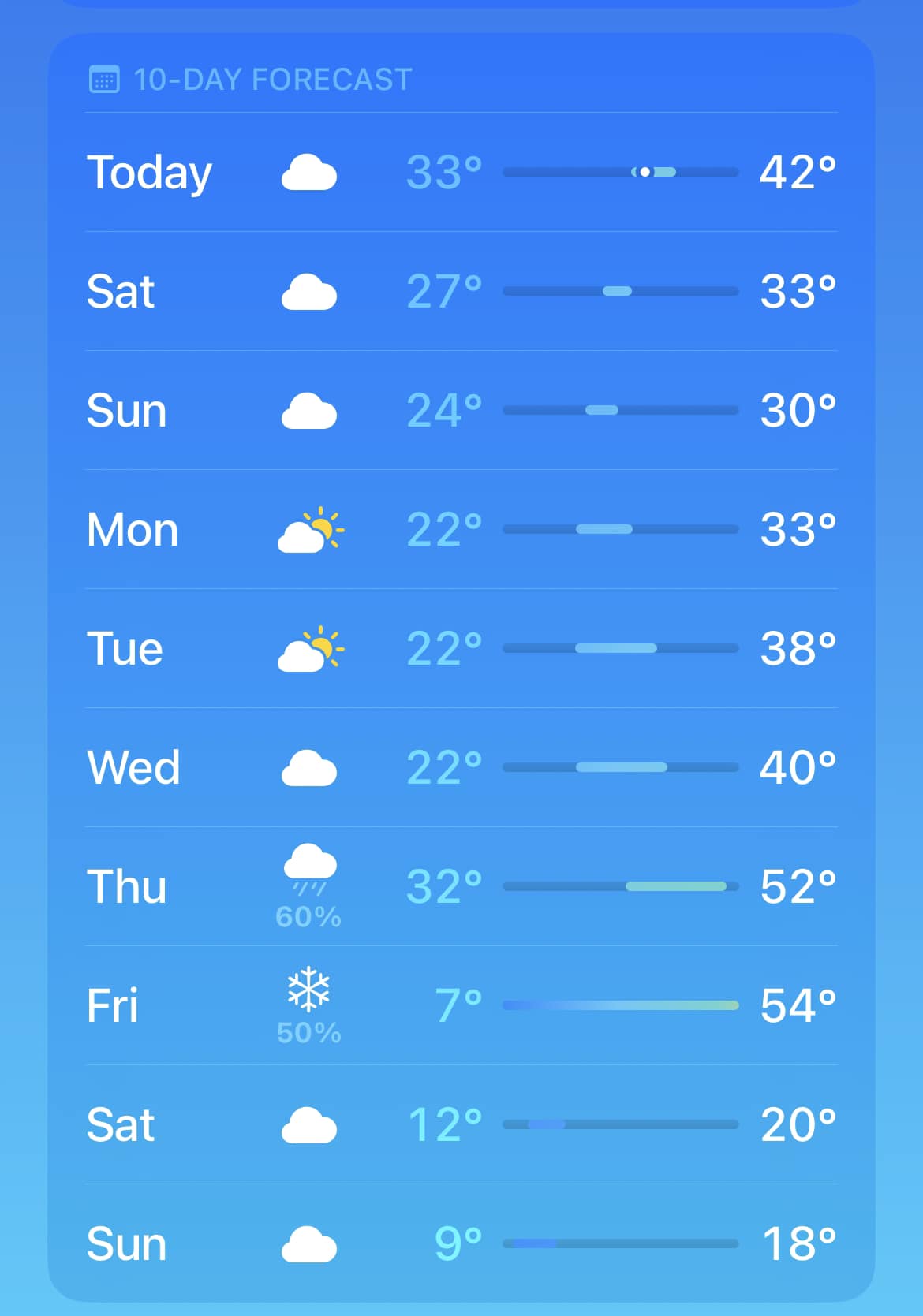
Task: Open Saturday forecast with 20° high
Action: [x=461, y=1124]
